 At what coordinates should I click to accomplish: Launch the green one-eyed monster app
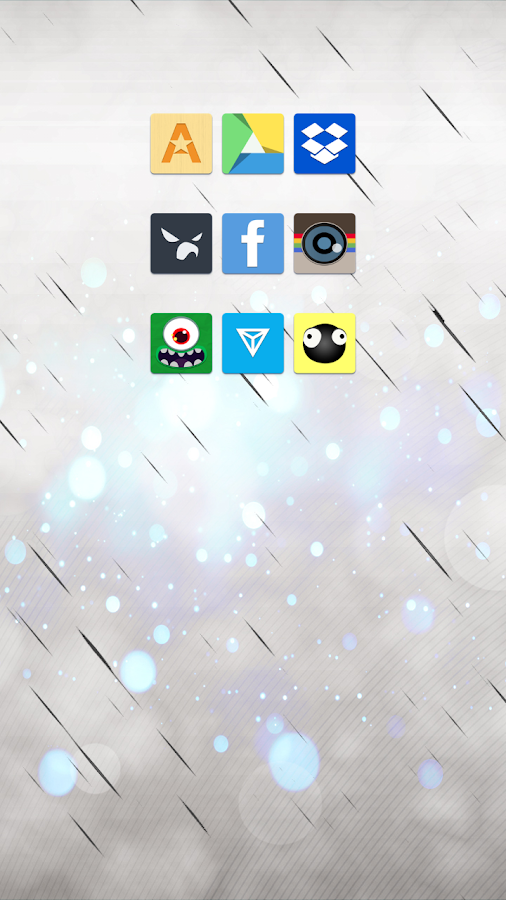[x=181, y=343]
